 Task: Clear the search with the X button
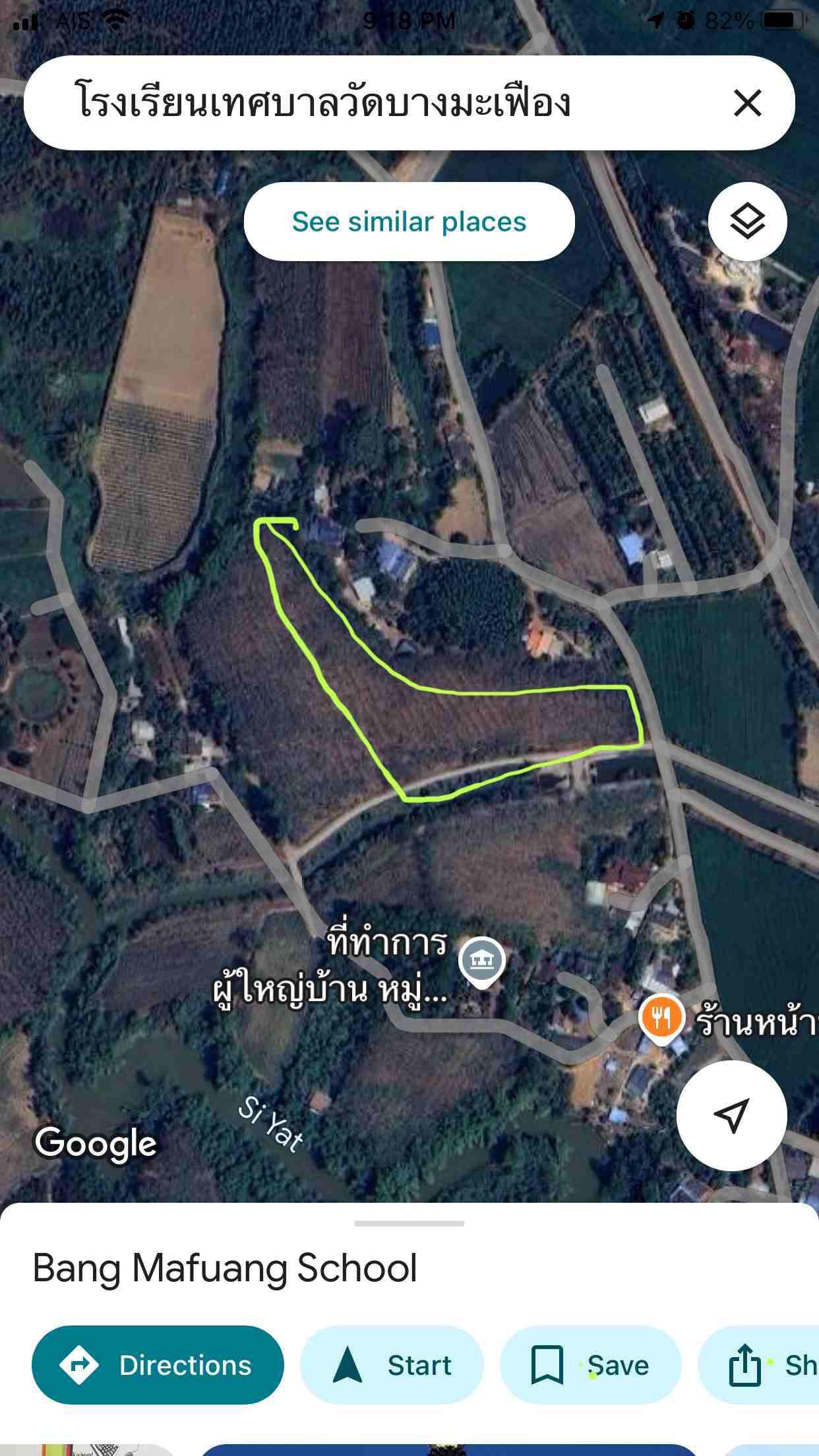coord(747,104)
